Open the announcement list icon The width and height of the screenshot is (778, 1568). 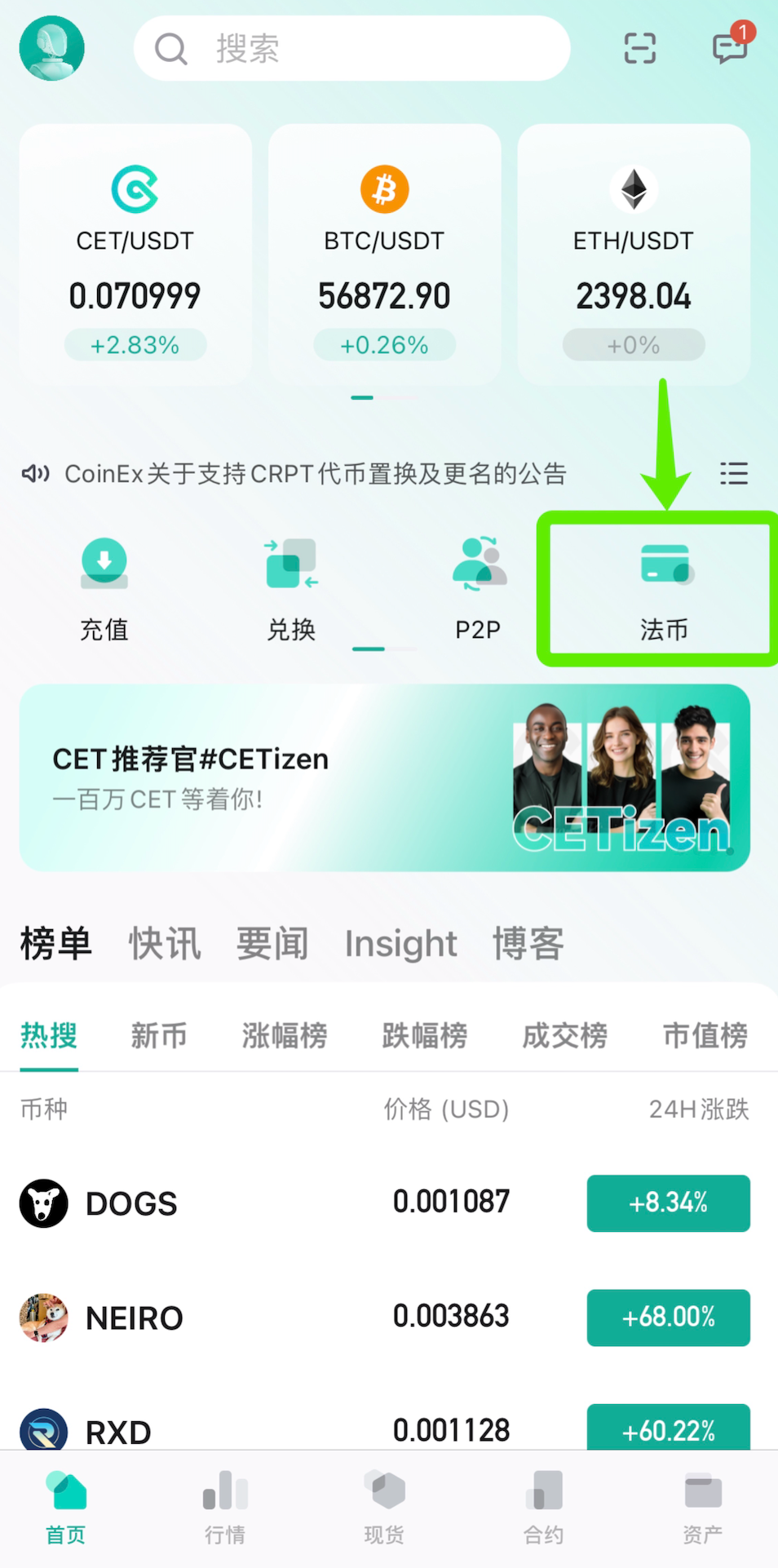coord(733,473)
